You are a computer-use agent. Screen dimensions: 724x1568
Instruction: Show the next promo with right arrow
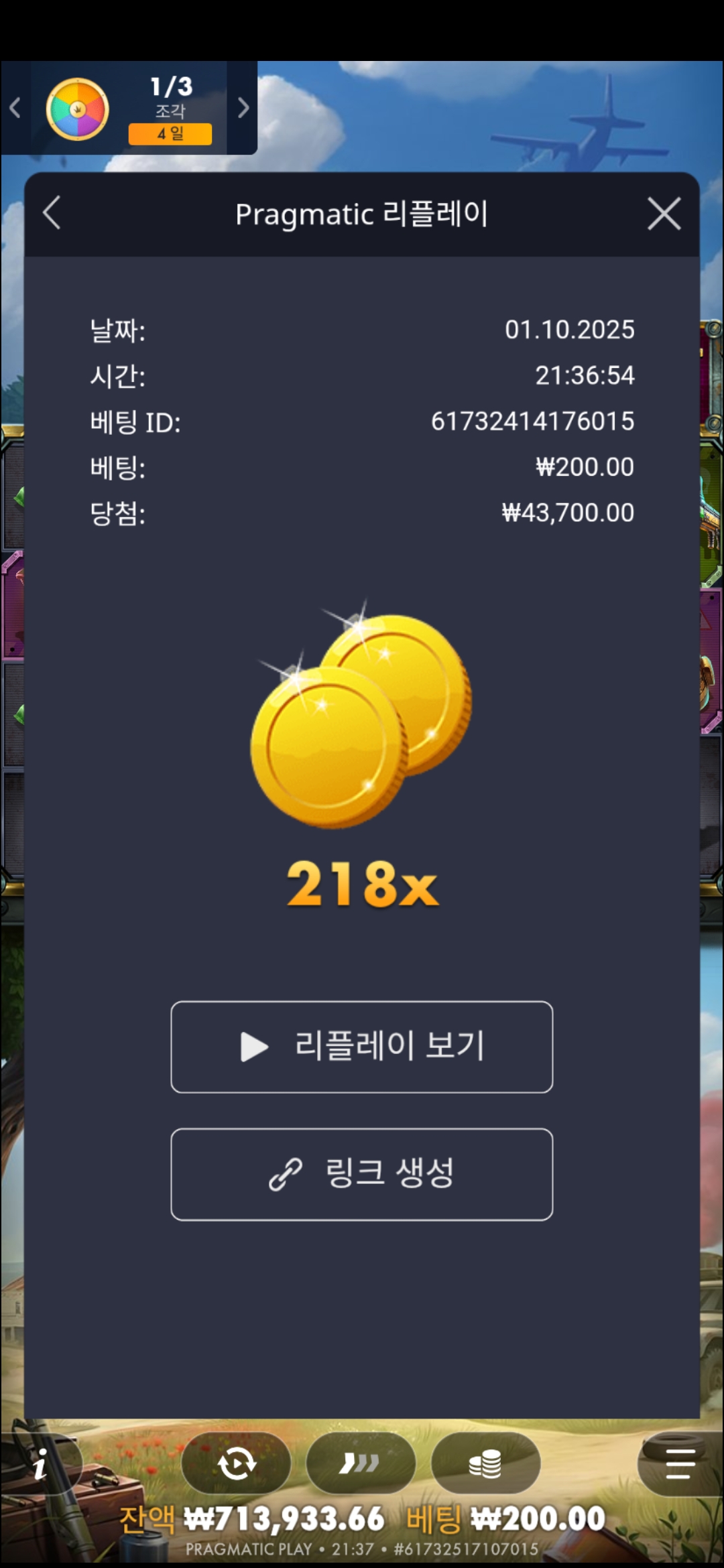243,109
